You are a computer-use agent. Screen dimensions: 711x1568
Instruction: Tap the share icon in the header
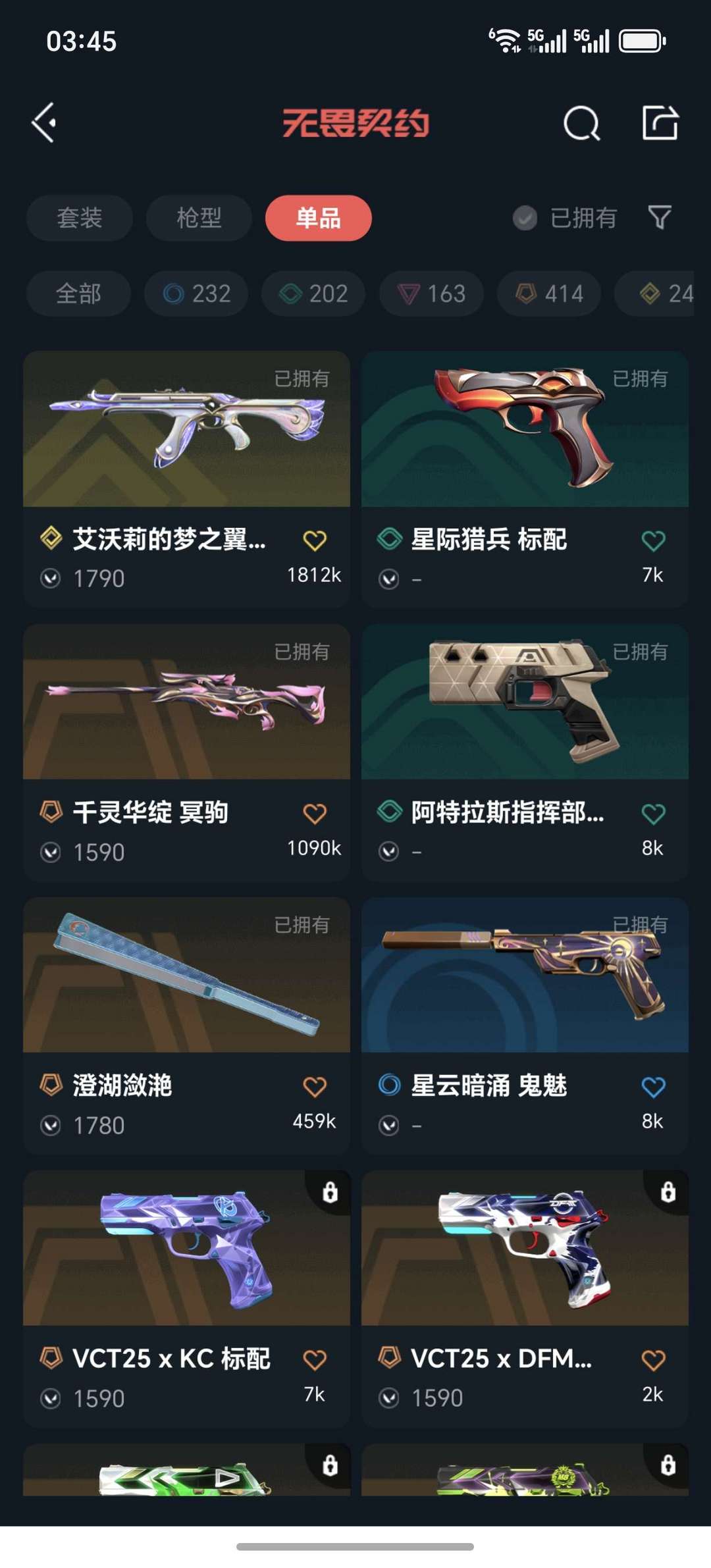coord(660,122)
